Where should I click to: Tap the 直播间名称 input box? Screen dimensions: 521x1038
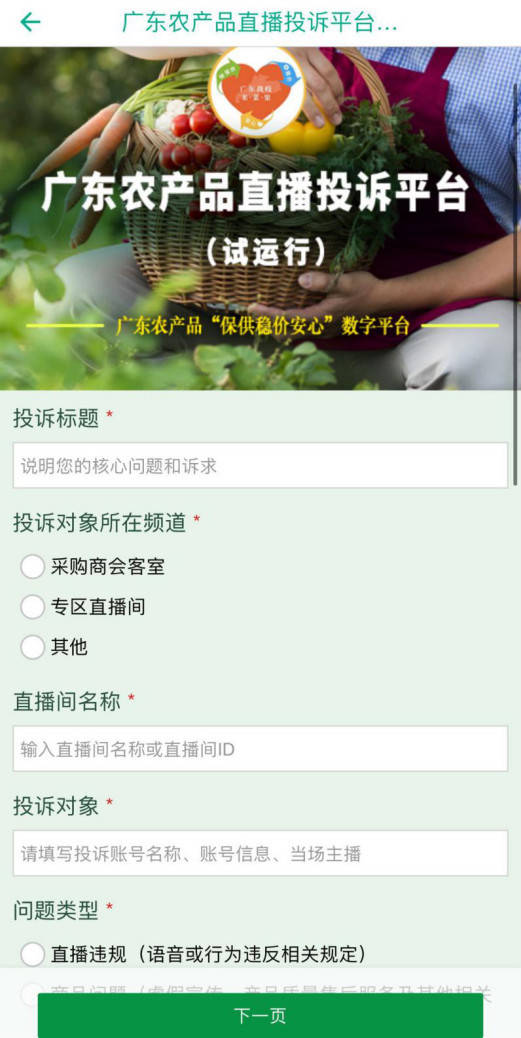[x=260, y=749]
